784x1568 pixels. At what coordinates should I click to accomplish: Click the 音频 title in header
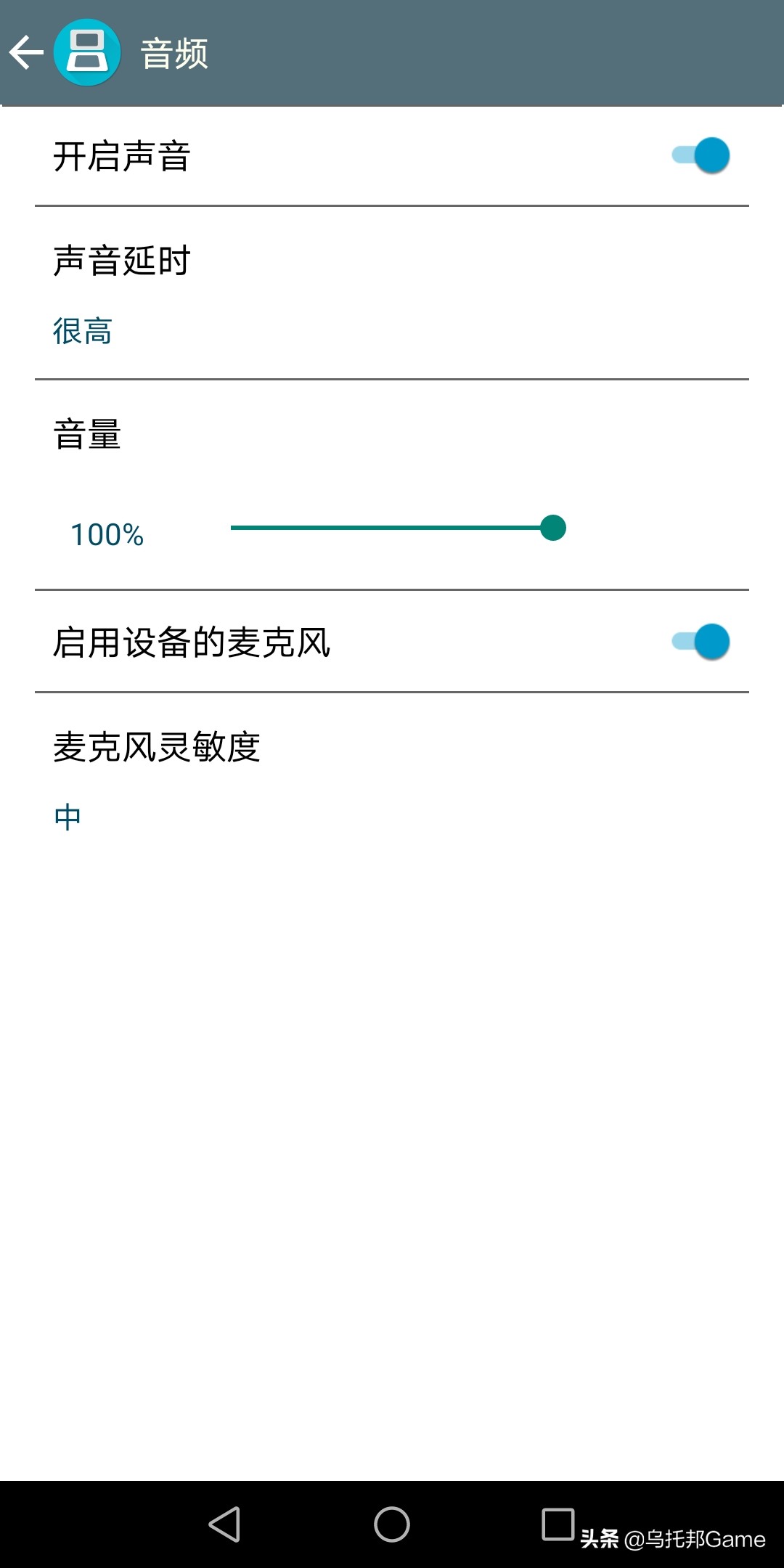[x=173, y=54]
